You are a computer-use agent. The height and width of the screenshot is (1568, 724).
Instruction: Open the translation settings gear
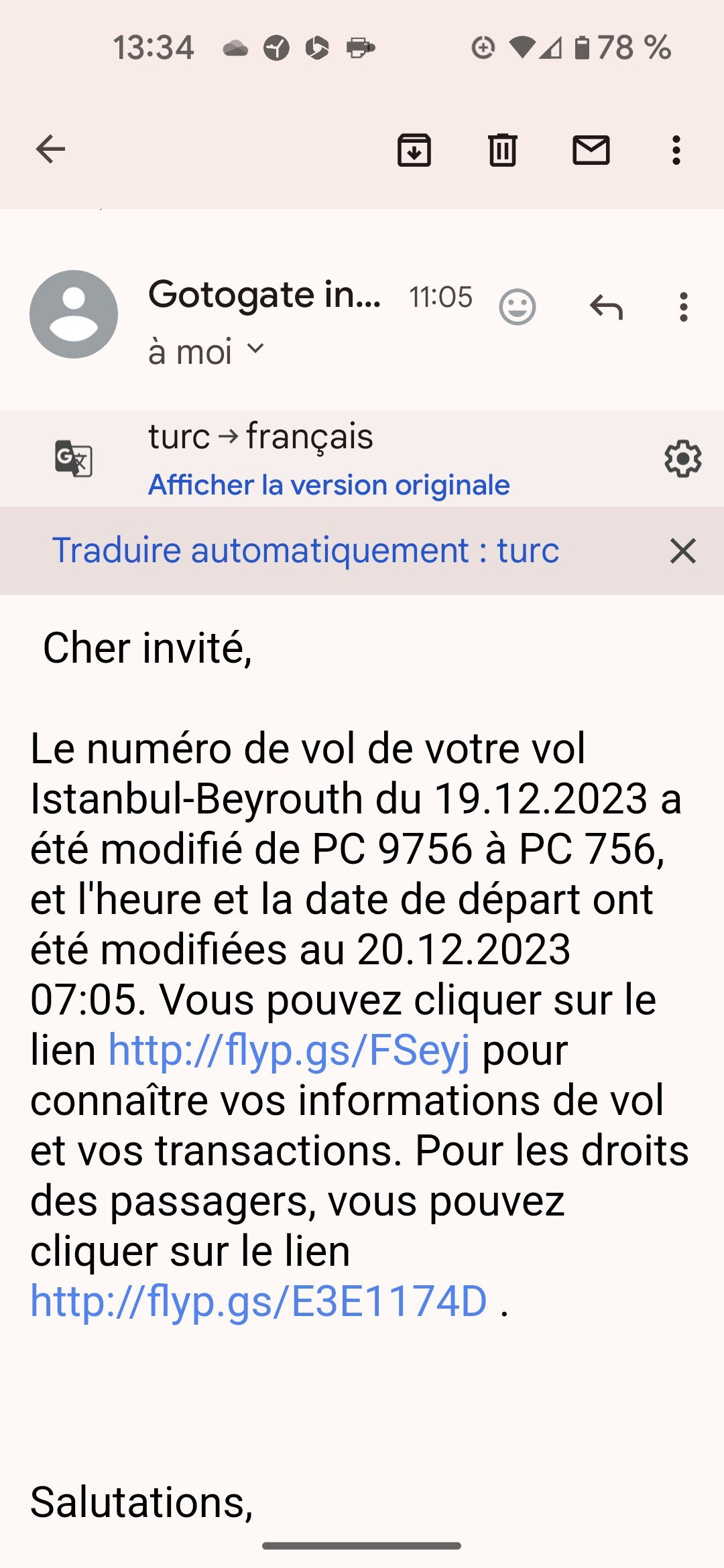click(682, 459)
